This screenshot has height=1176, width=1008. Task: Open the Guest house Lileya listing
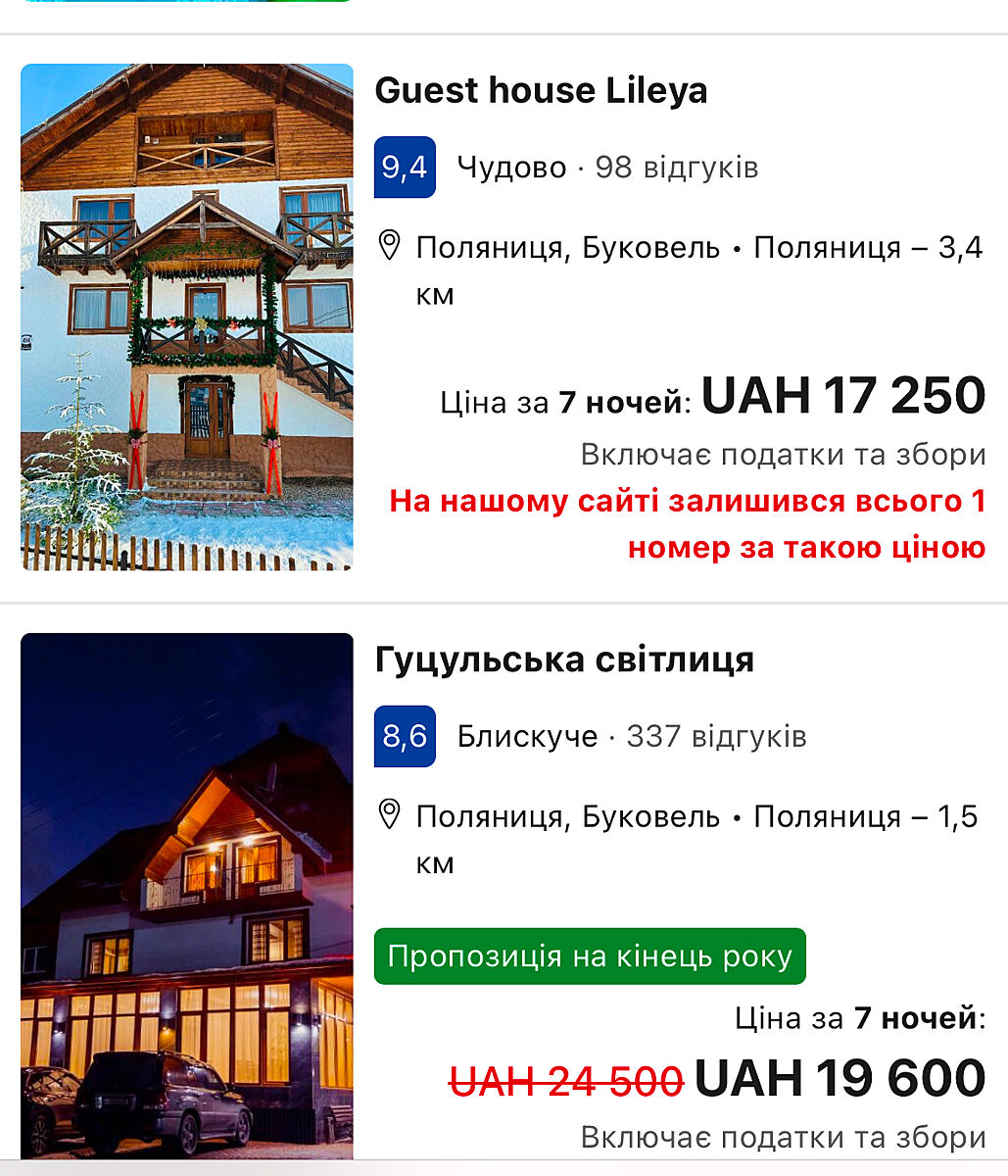541,91
